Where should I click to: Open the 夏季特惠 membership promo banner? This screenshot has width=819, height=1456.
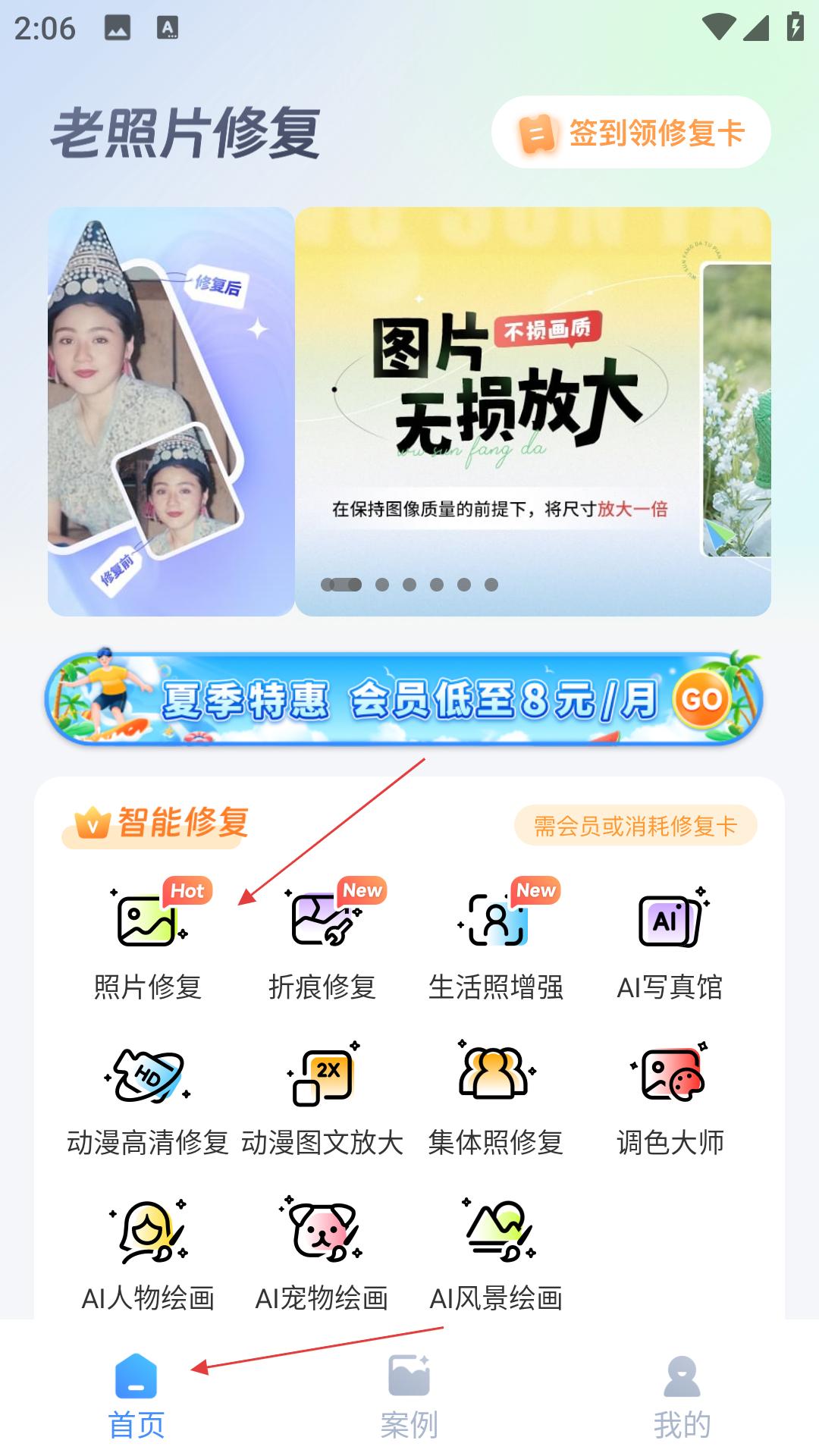click(403, 698)
